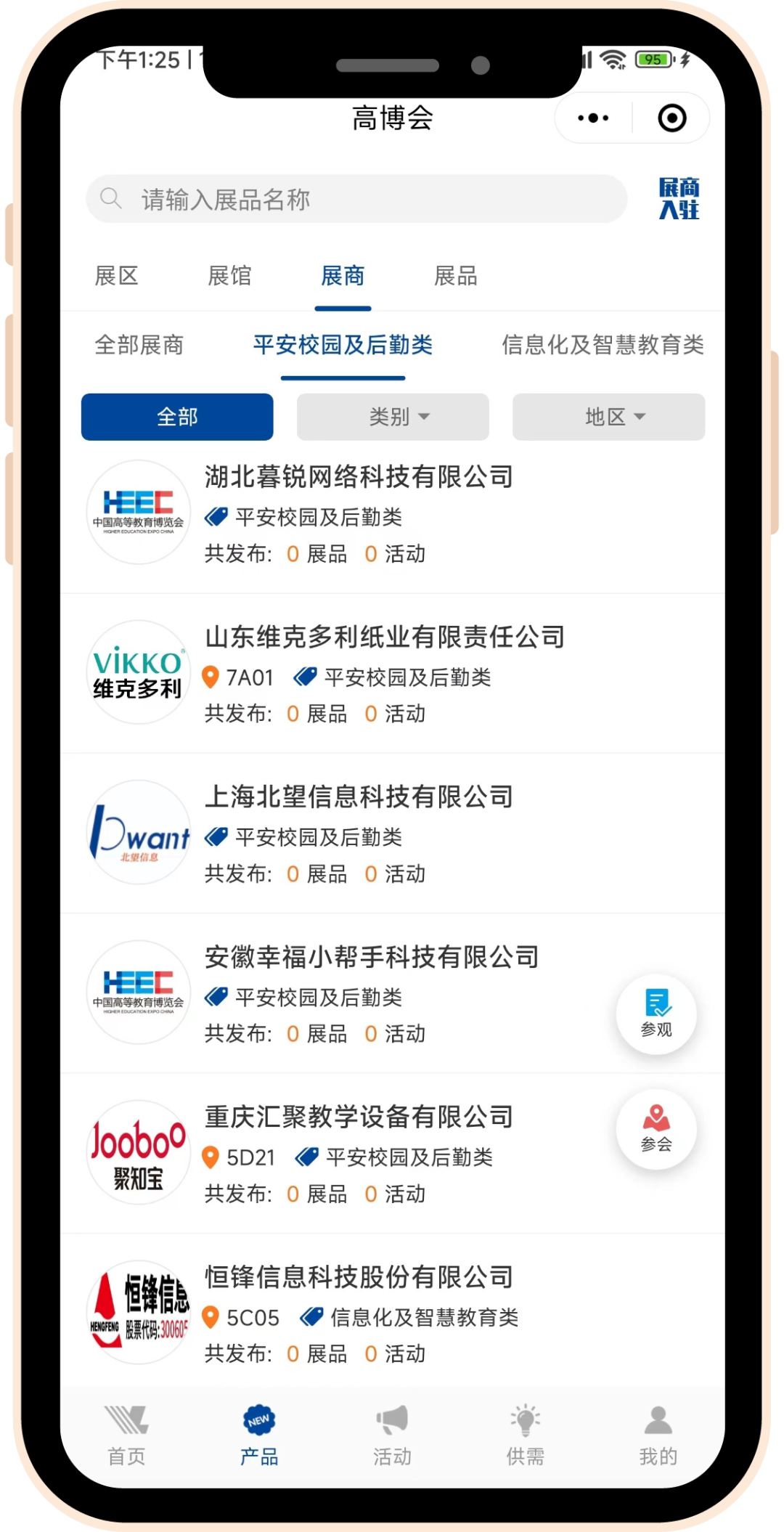This screenshot has height=1532, width=784.
Task: Switch to the 展区 tab
Action: click(116, 276)
